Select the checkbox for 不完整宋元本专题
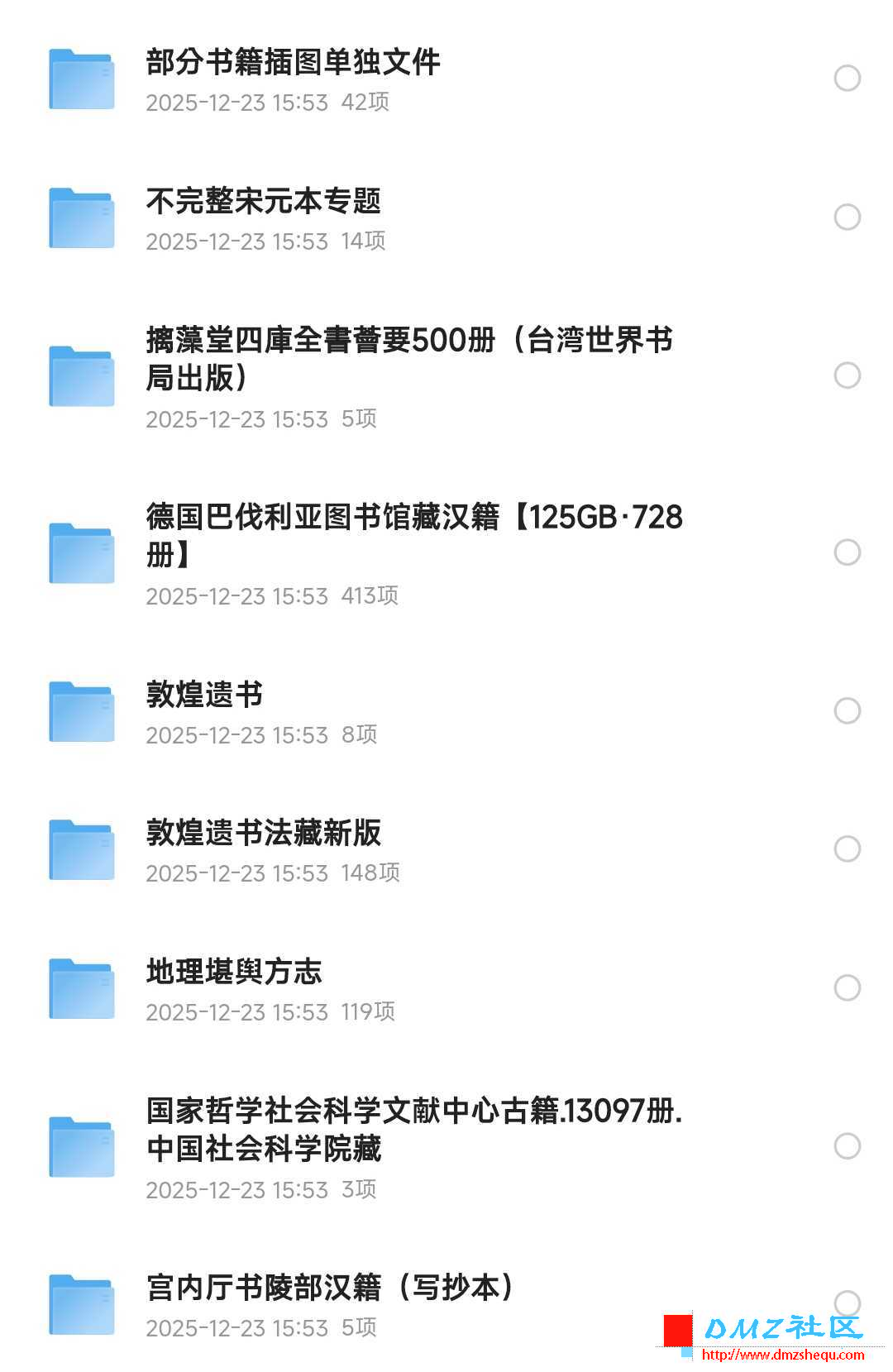Viewport: 893px width, 1372px height. pos(846,217)
